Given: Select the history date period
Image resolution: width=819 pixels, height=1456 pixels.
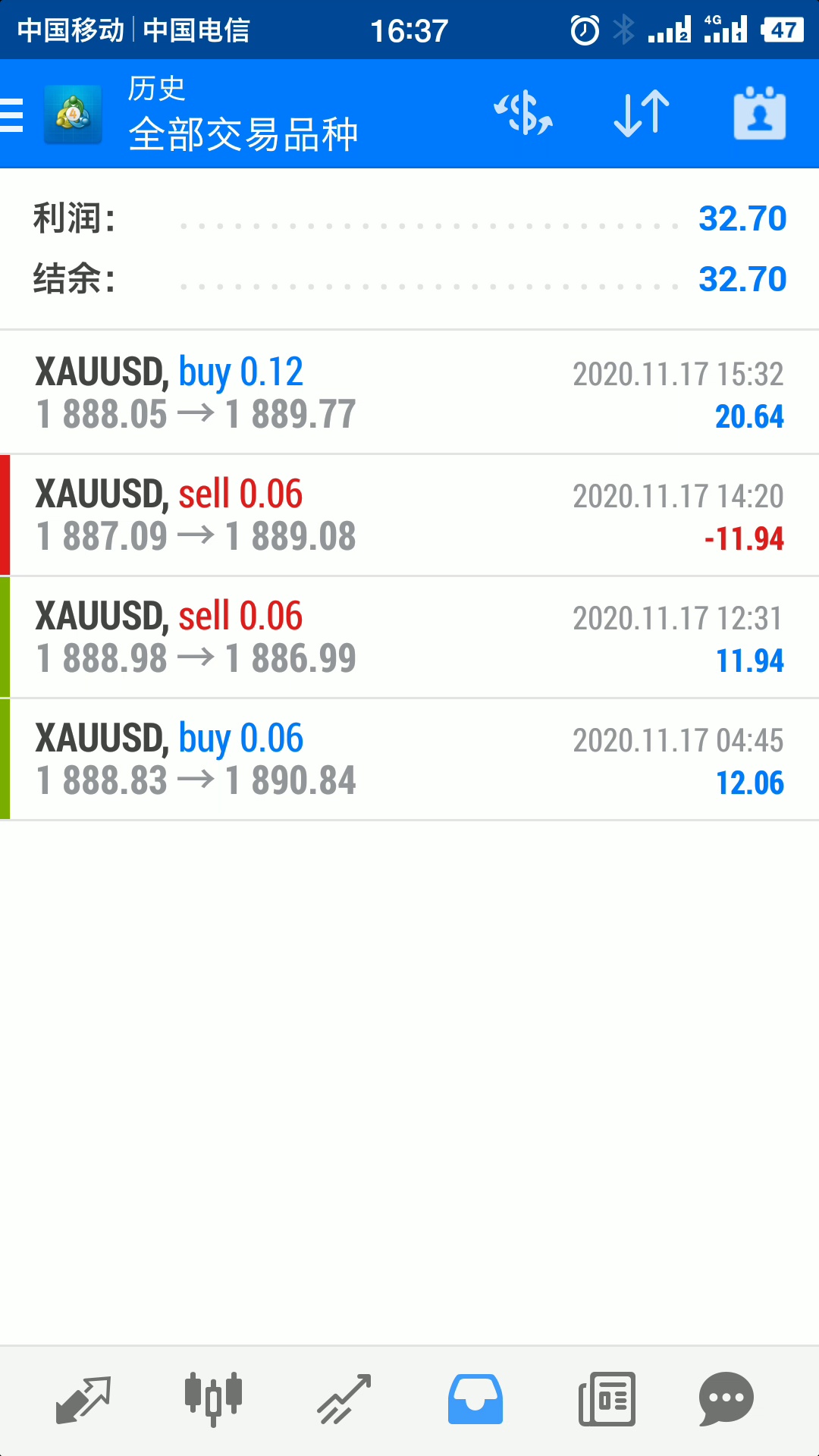Looking at the screenshot, I should pos(759,114).
